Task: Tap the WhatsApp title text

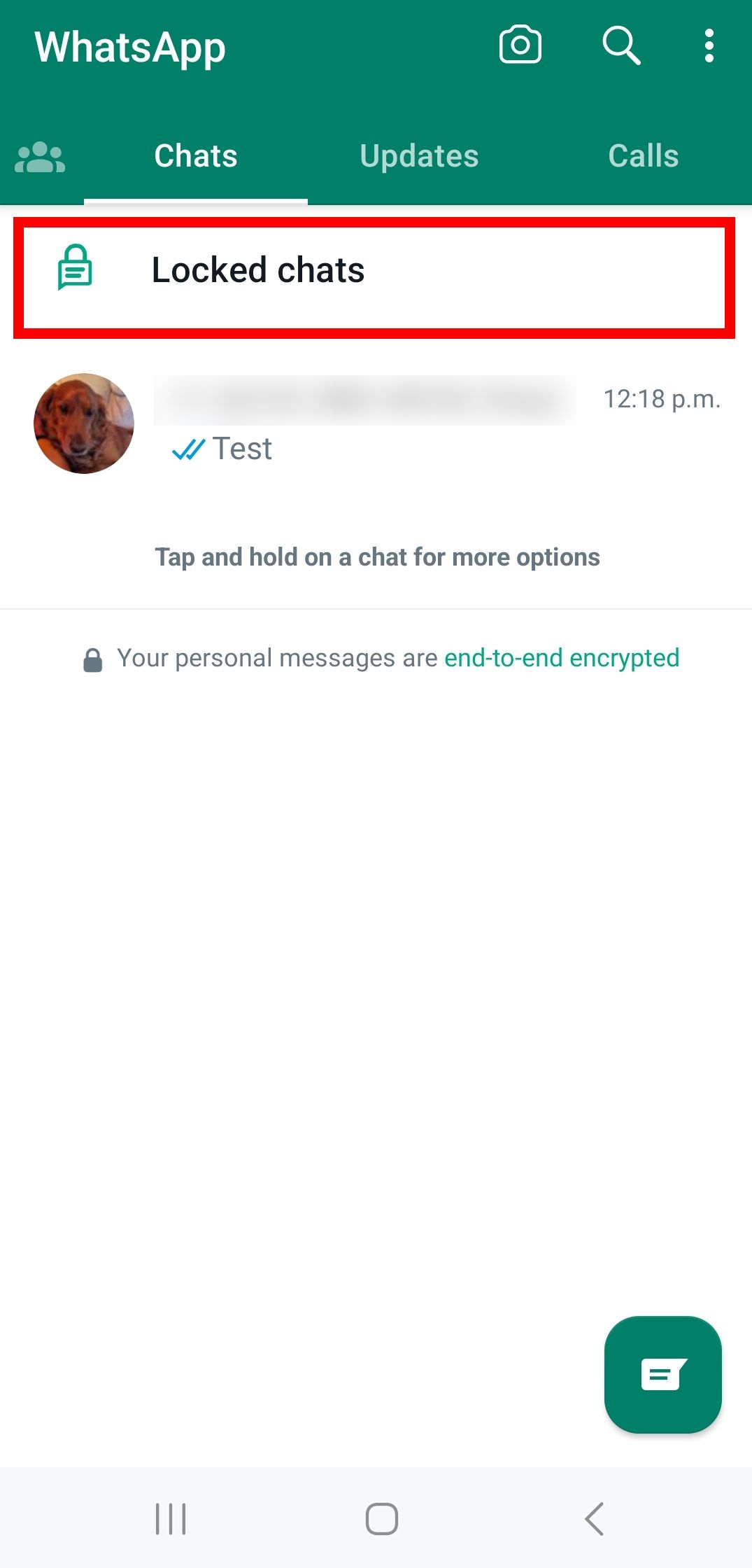Action: coord(129,48)
